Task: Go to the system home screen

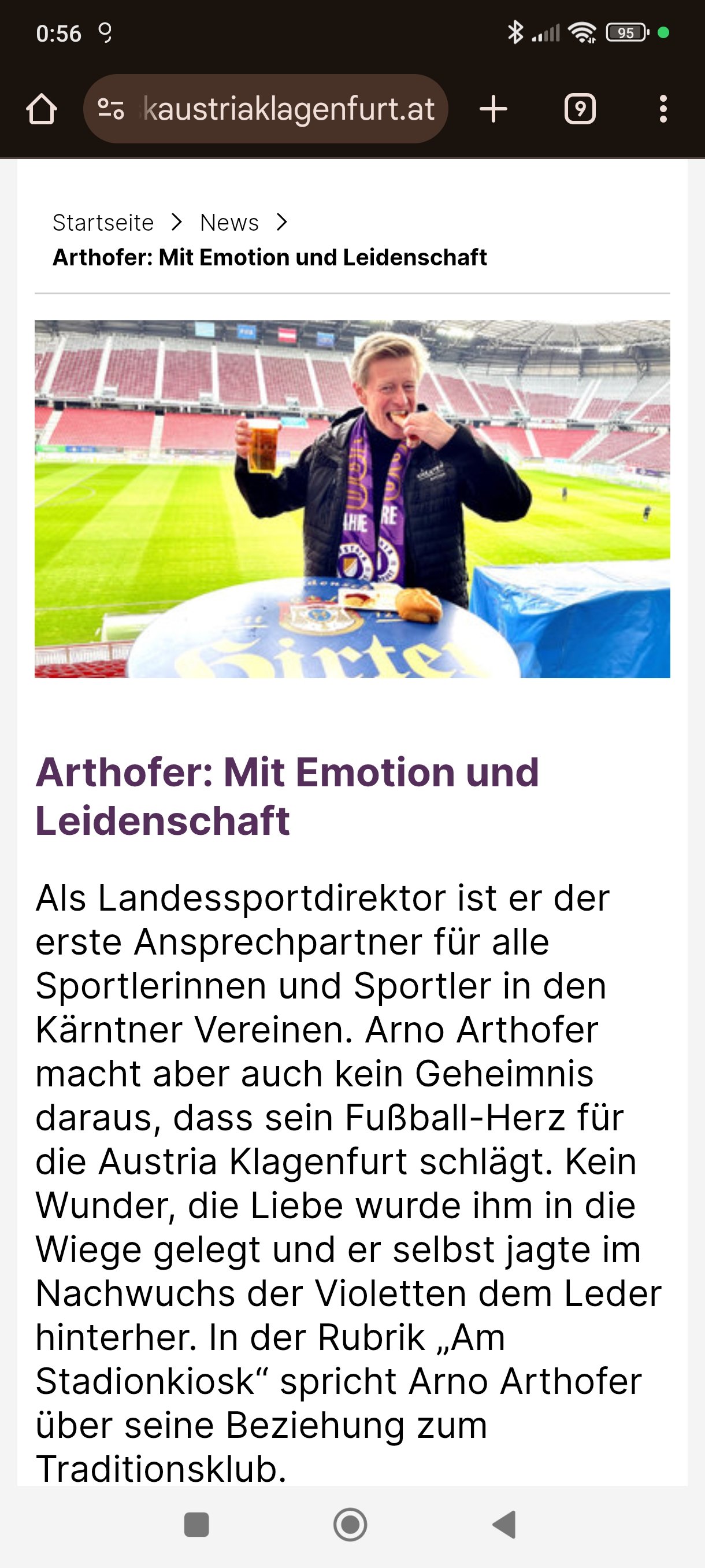Action: (x=350, y=1525)
